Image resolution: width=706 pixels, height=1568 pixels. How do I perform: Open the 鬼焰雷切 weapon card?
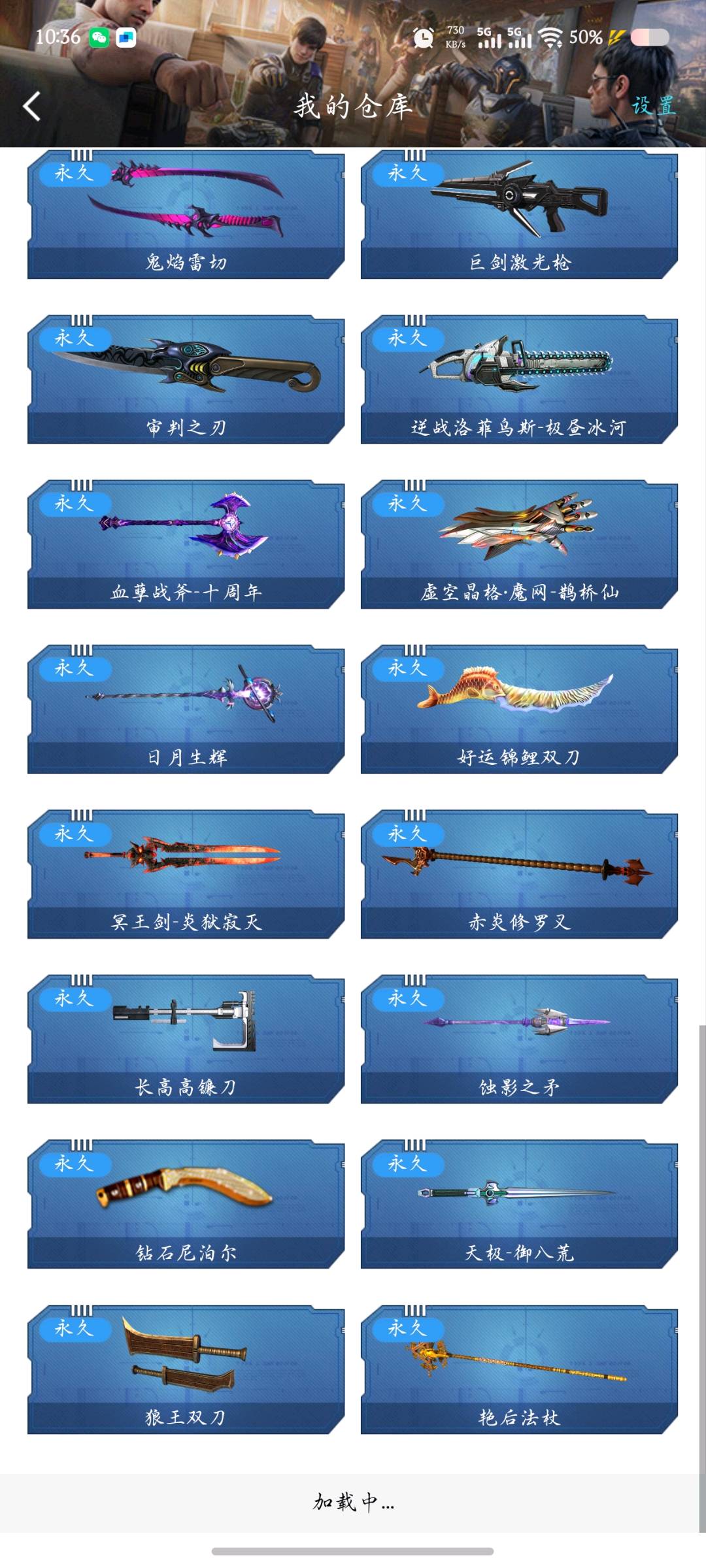click(186, 216)
